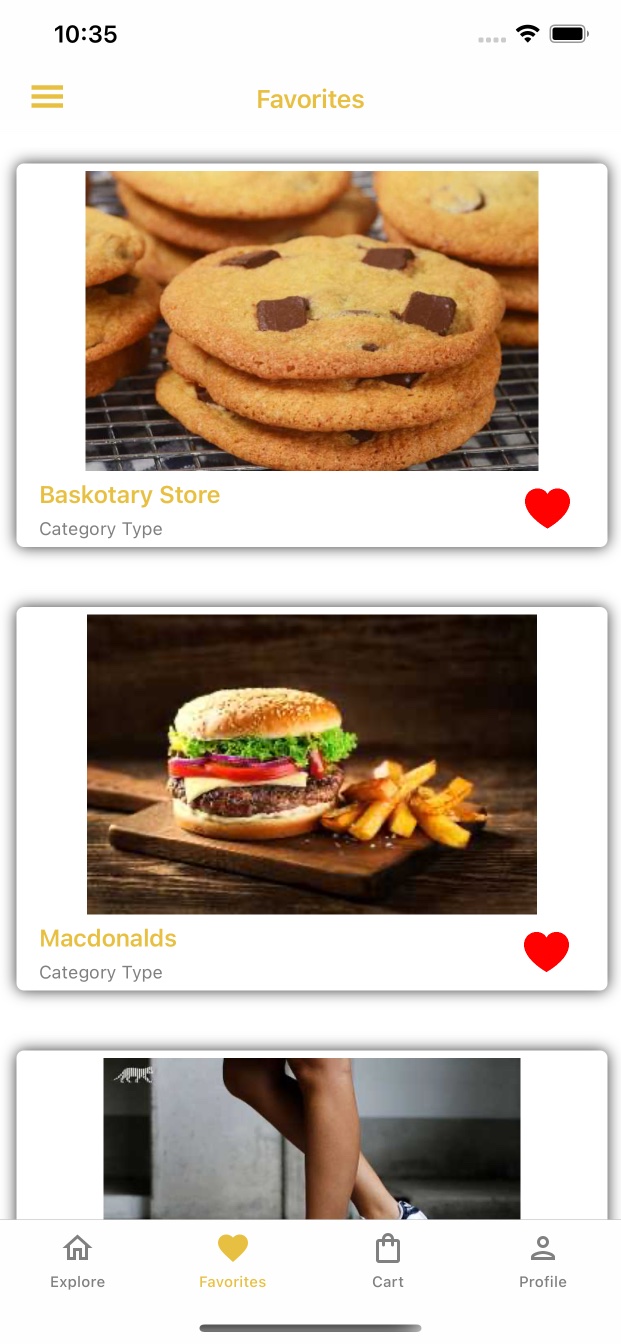621x1344 pixels.
Task: Go to the Cart tab
Action: tap(388, 1261)
